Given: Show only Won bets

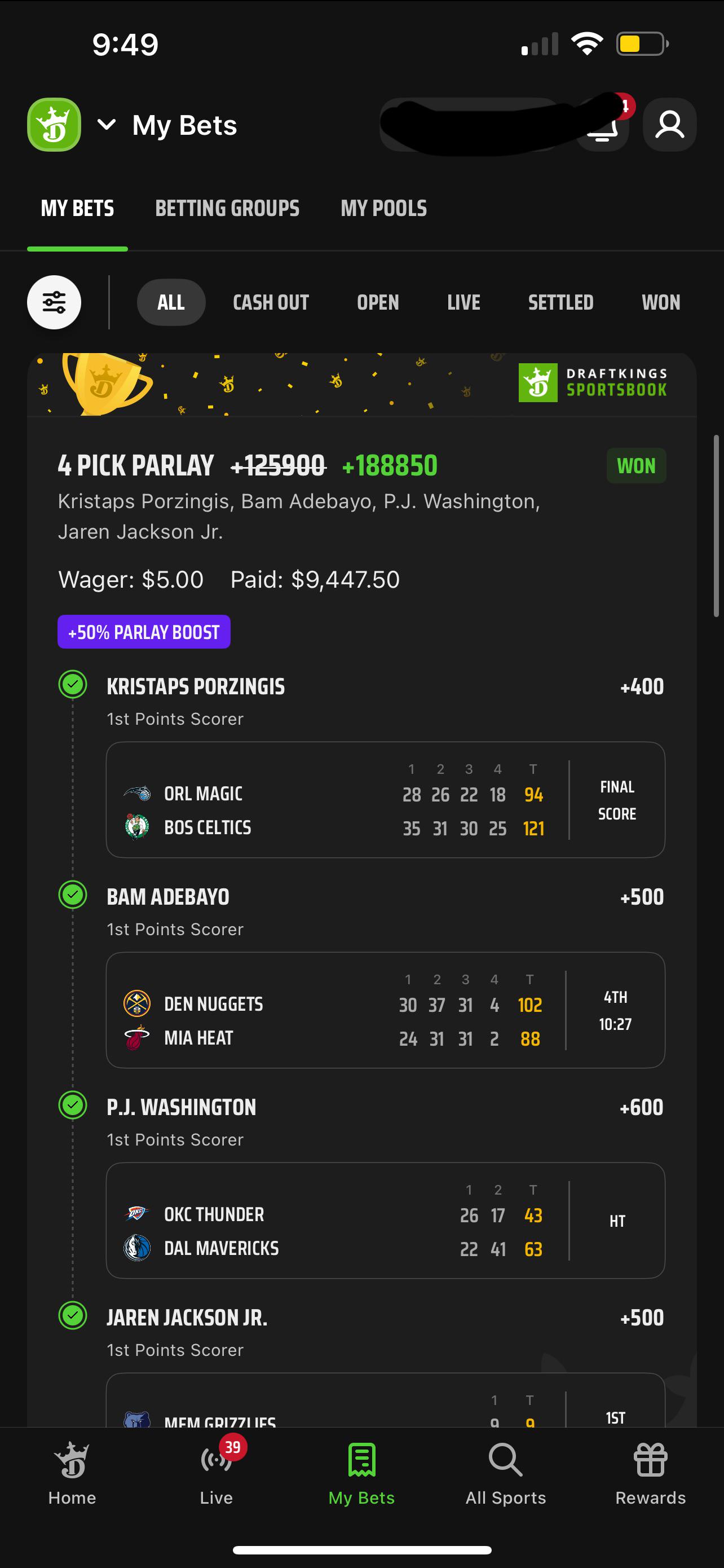Looking at the screenshot, I should (661, 302).
